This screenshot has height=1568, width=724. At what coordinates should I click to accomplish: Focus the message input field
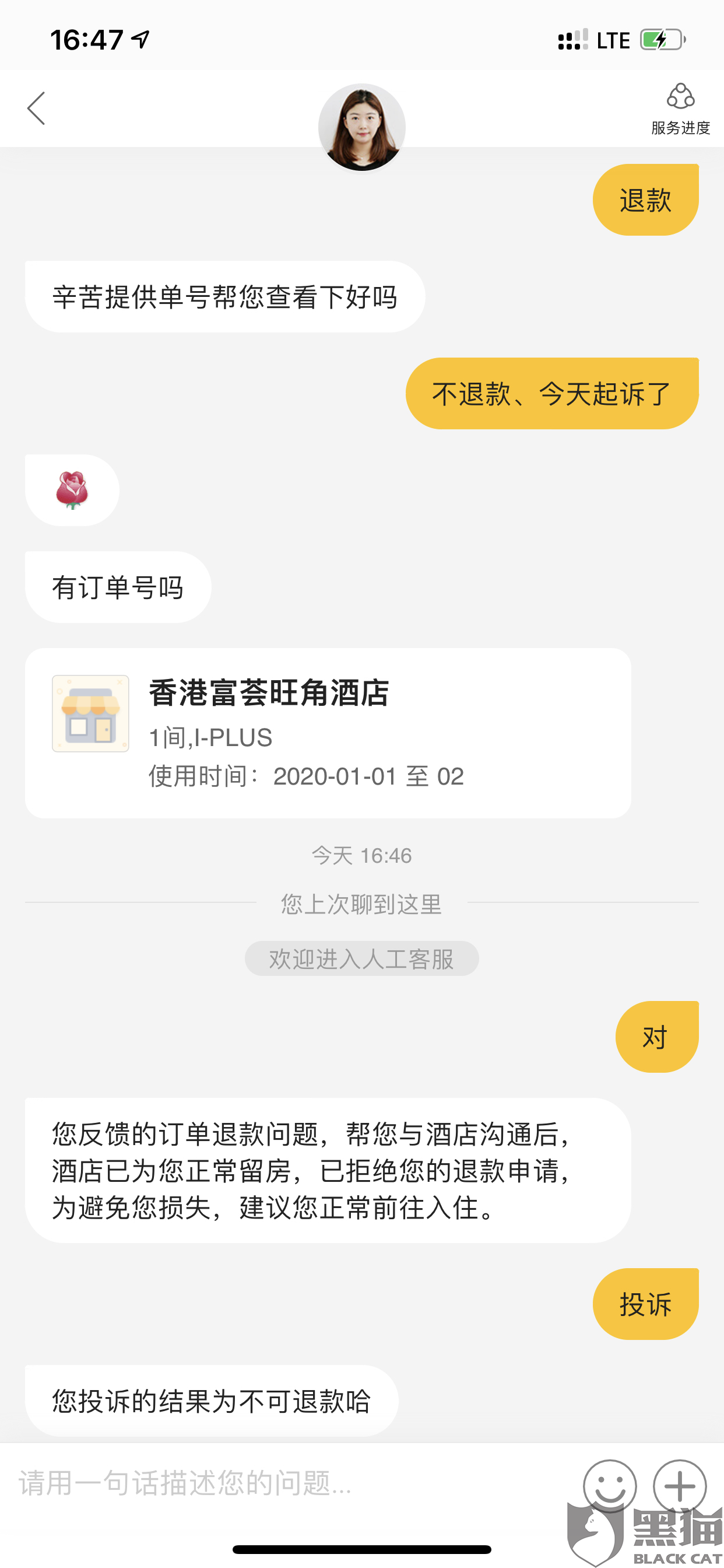click(292, 1483)
